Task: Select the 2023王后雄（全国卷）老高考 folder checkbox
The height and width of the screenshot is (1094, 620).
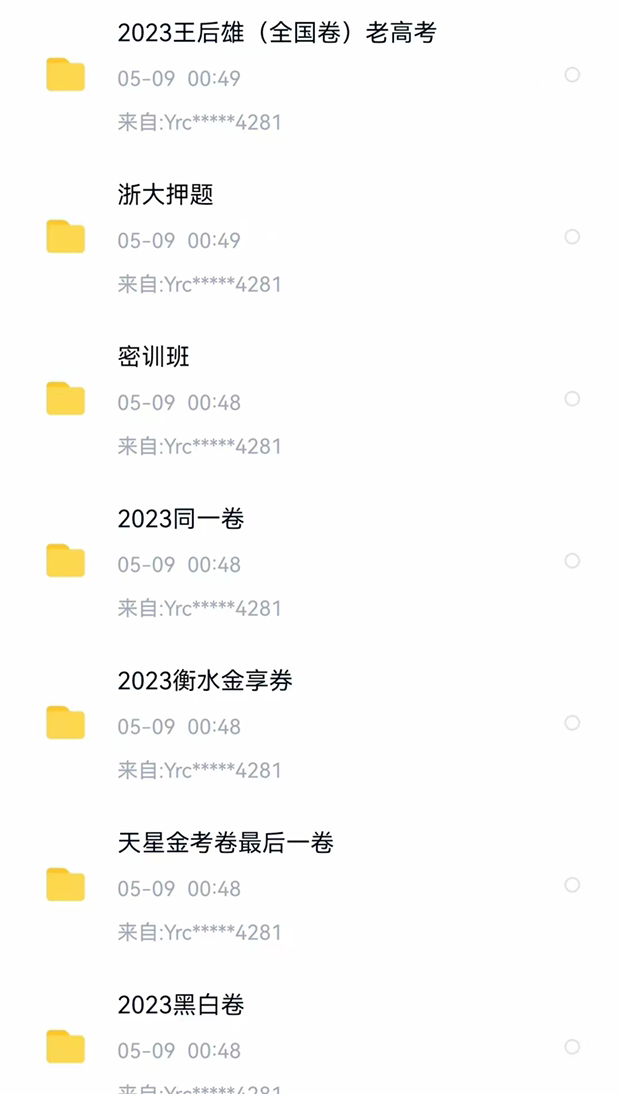Action: pyautogui.click(x=572, y=75)
